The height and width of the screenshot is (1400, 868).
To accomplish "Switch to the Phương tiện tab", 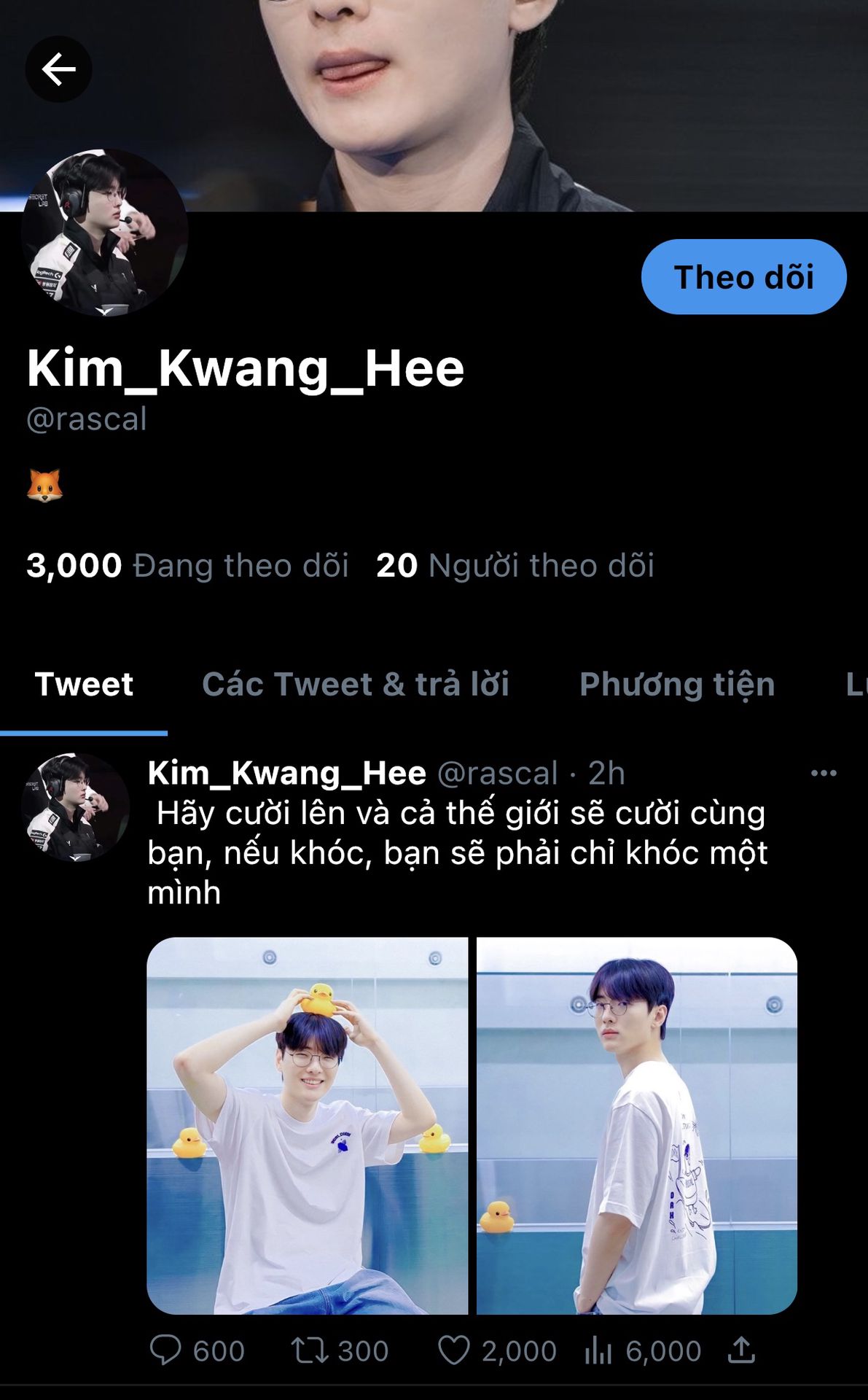I will point(677,685).
